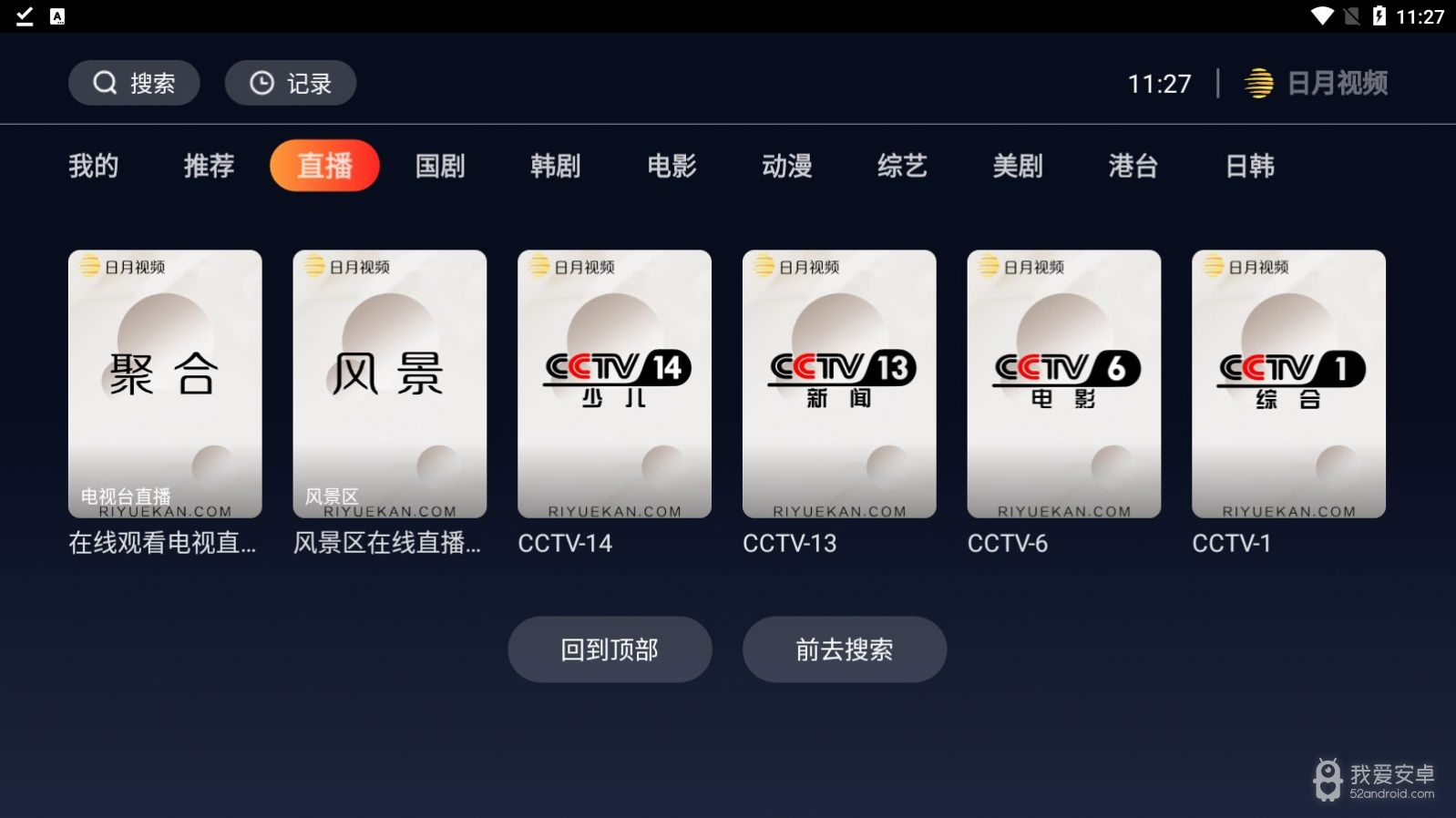Tap the 前去搜索 button
Screen dimensions: 1456x818
click(844, 649)
